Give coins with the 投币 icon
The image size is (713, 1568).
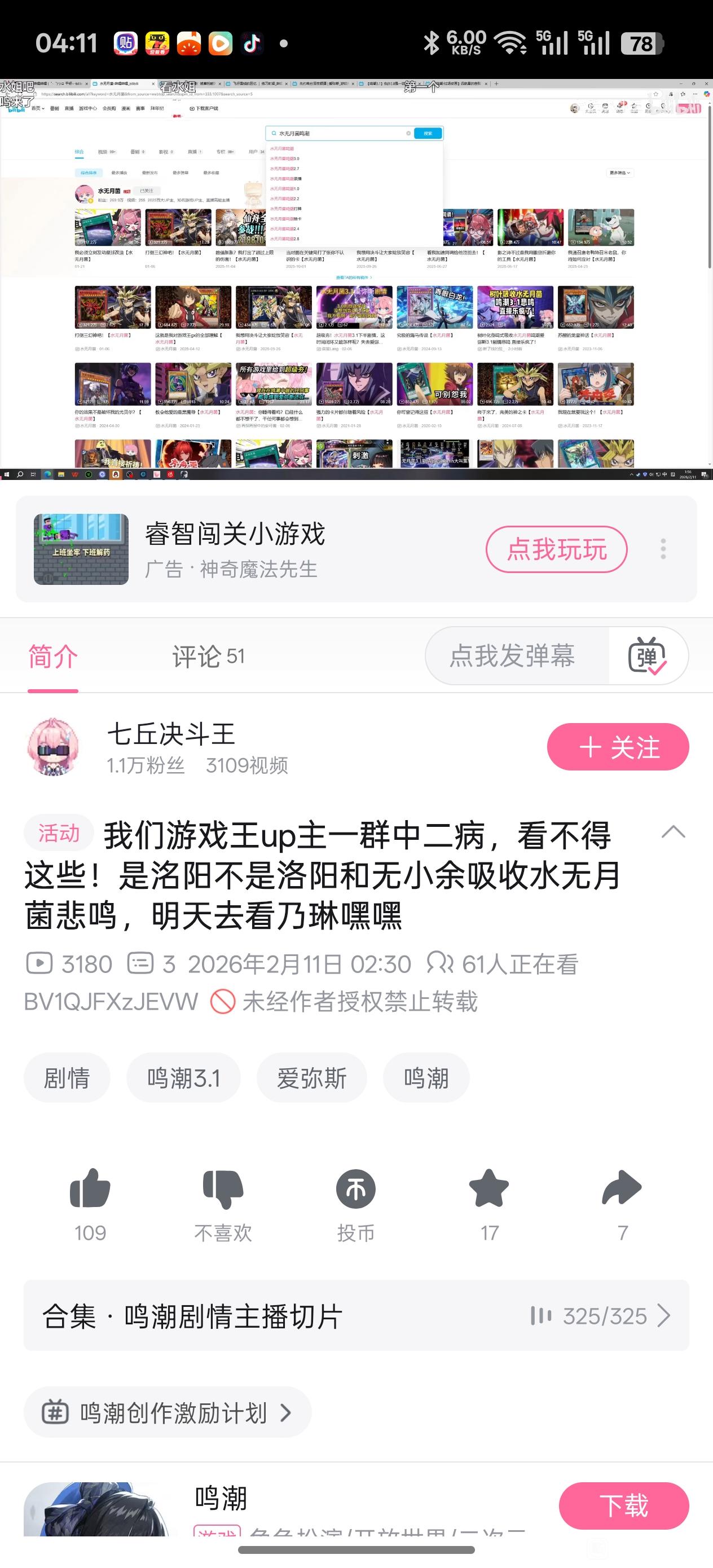355,1189
